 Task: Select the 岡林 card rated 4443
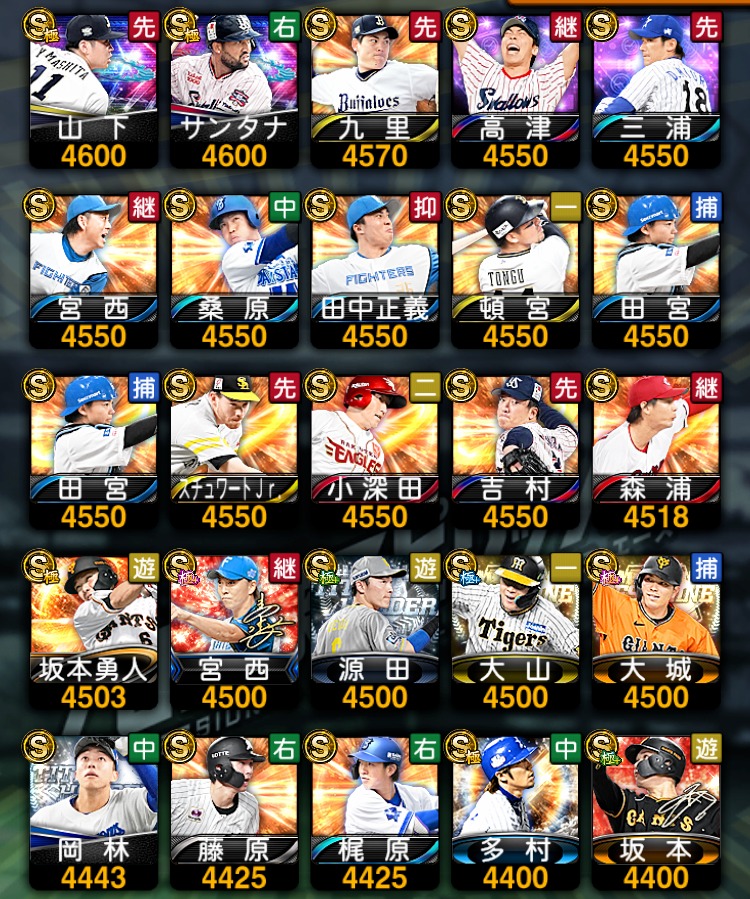[93, 810]
